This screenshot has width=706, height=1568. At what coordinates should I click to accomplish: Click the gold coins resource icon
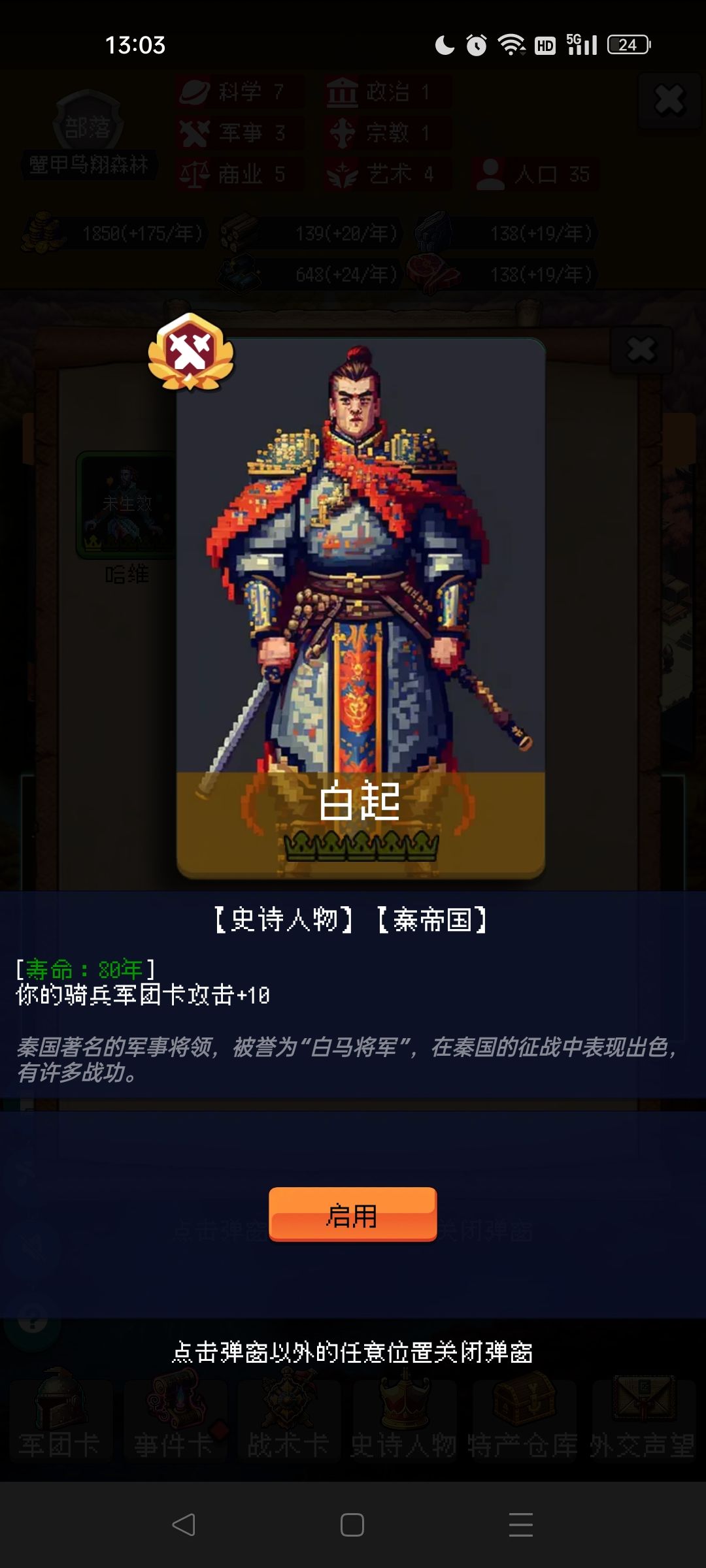point(41,233)
